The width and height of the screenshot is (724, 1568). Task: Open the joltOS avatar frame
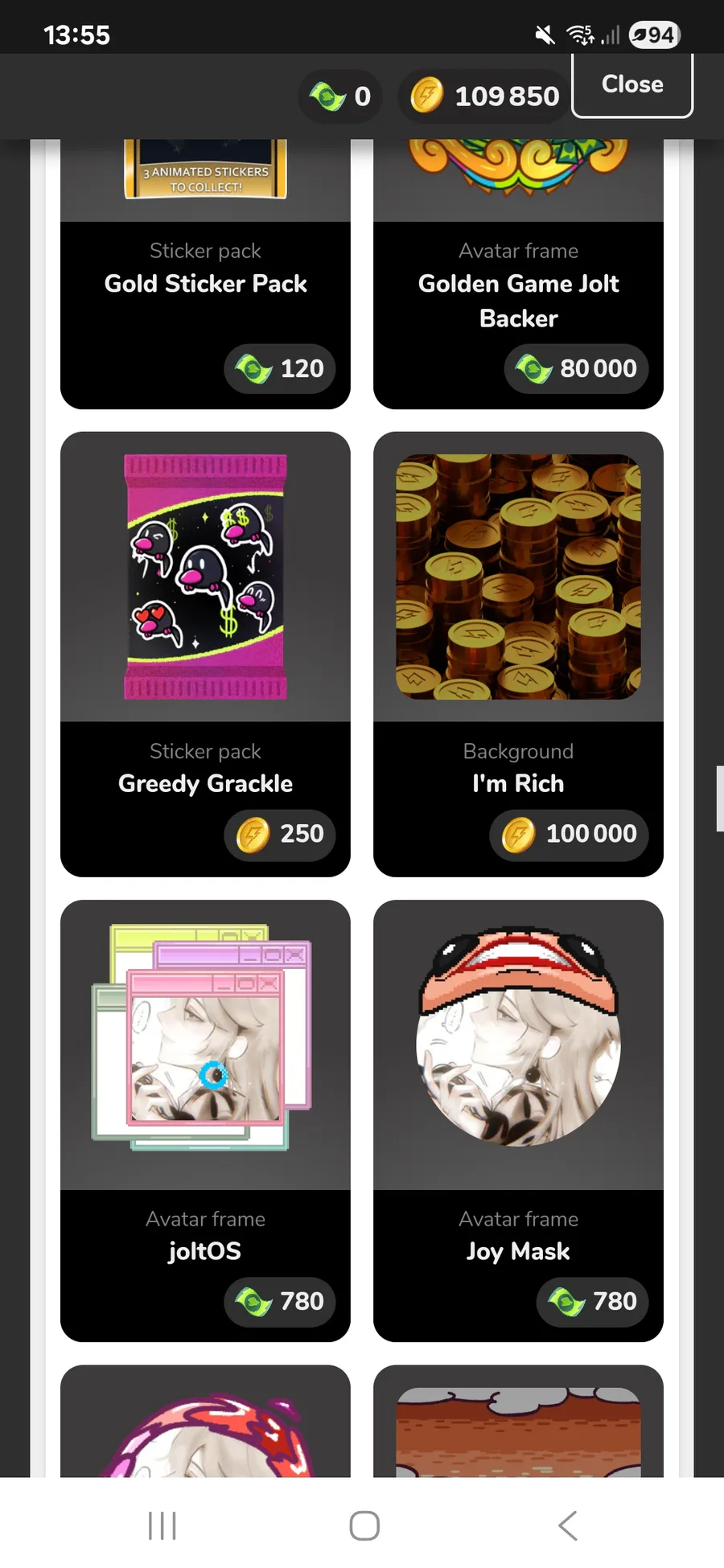click(x=205, y=1121)
